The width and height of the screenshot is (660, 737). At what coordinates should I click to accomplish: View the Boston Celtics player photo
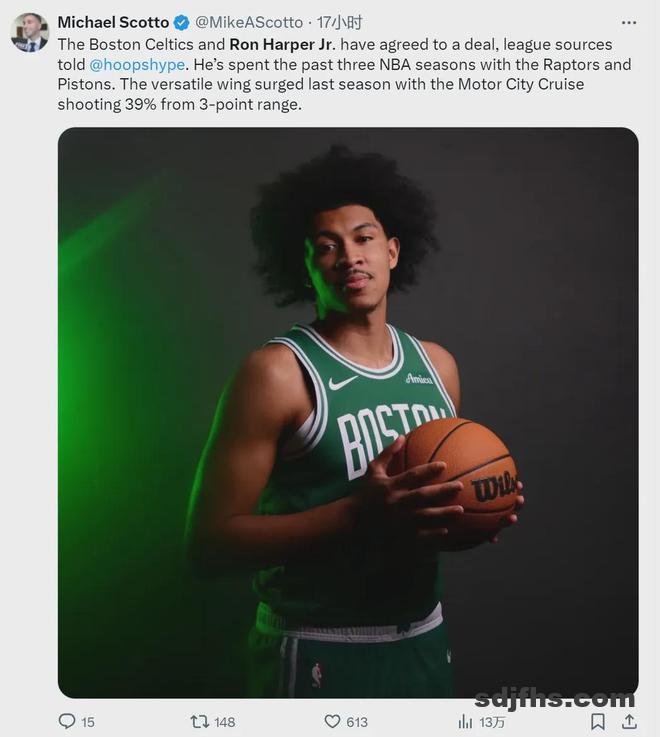(347, 411)
